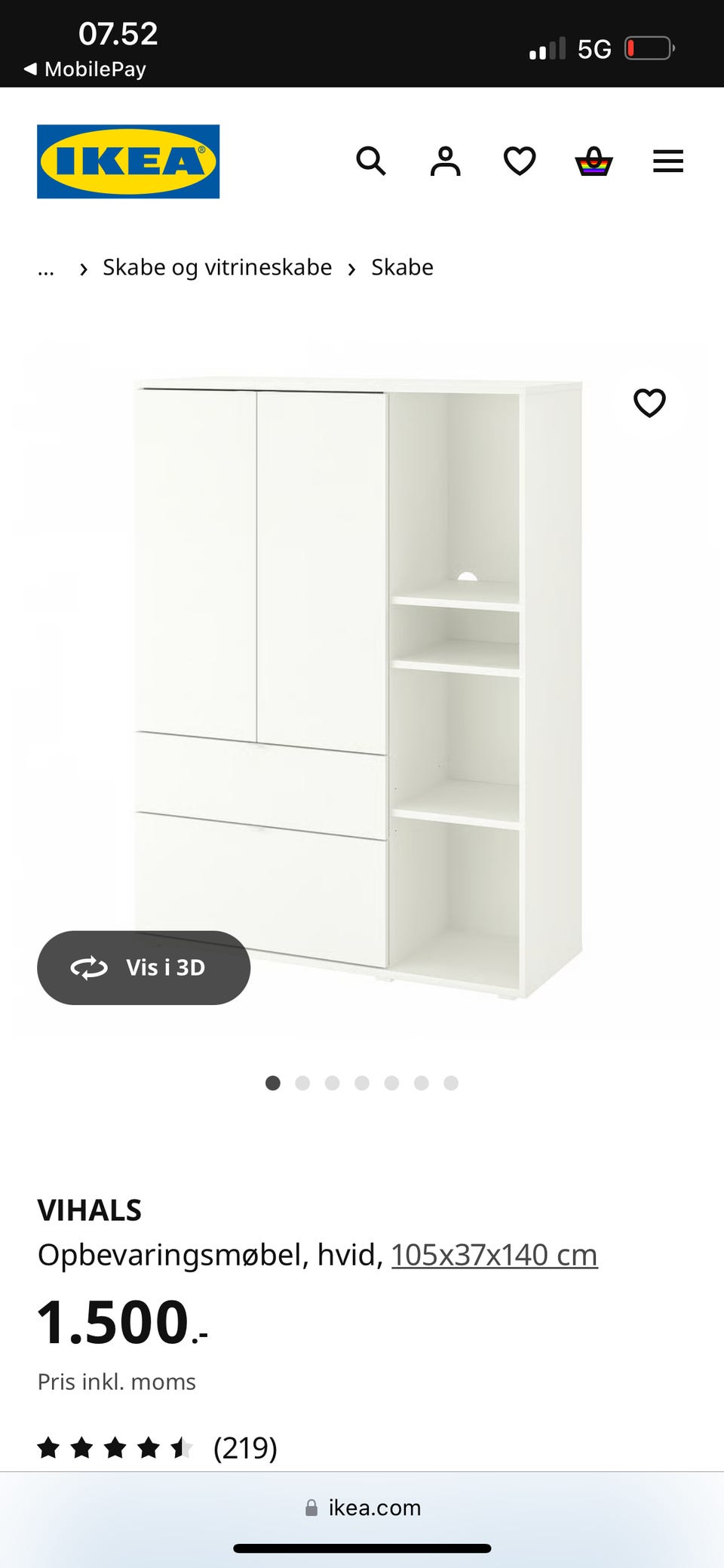
Task: Click the lock icon beside ikea.com
Action: point(311,1508)
